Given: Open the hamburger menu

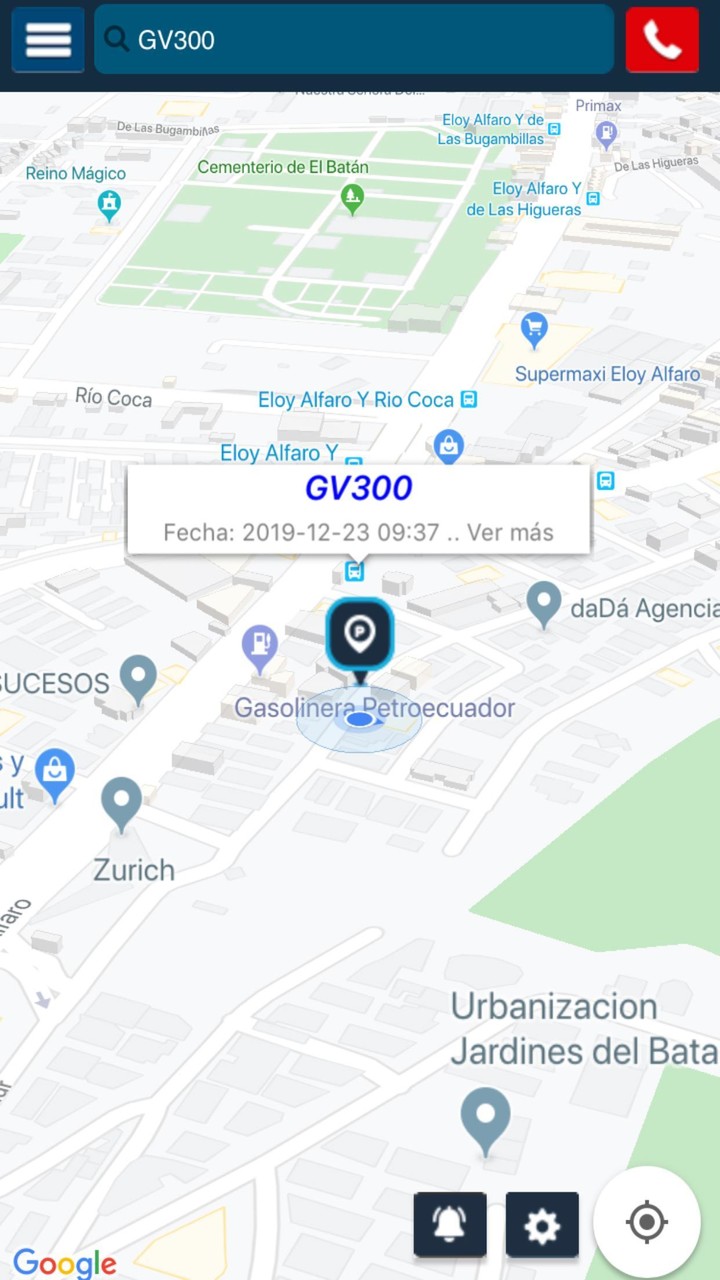Looking at the screenshot, I should [x=48, y=40].
